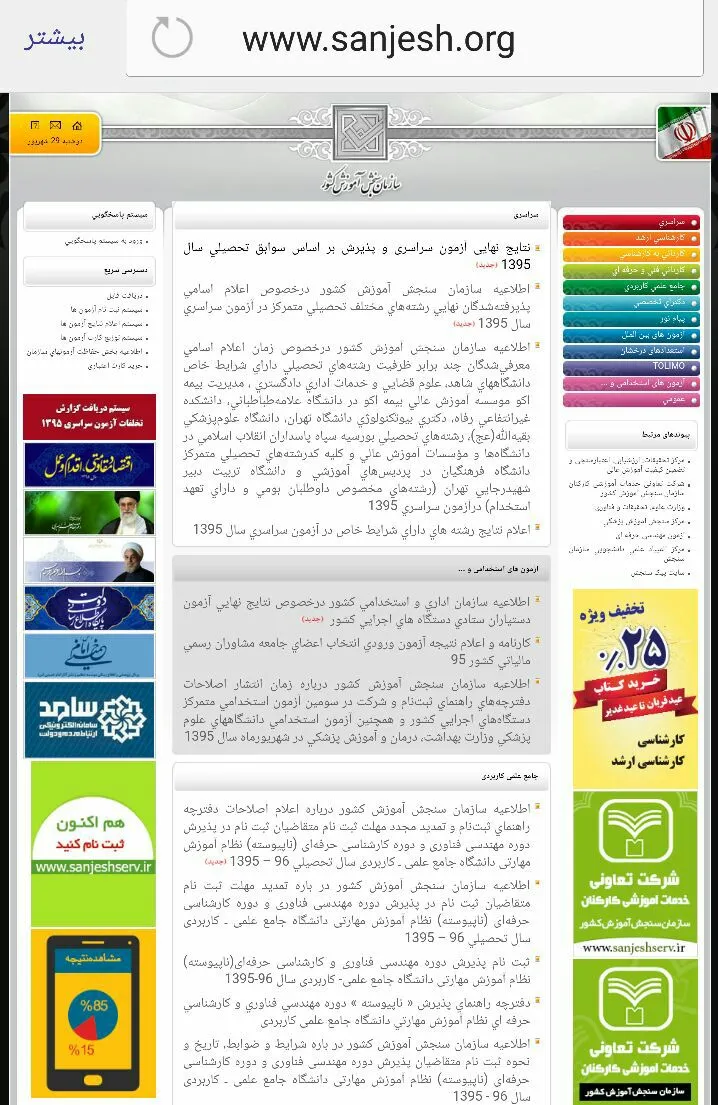Open the پیام نور menu item
Screen dimensions: 718x1105
631,319
